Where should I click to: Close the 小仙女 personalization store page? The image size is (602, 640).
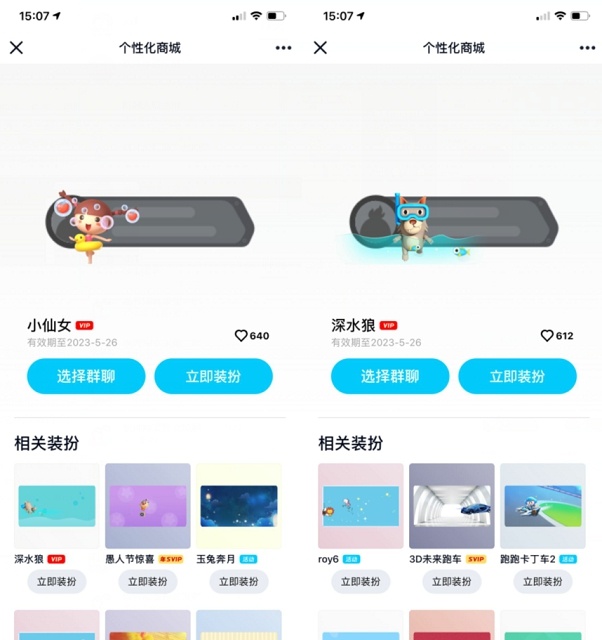tap(16, 47)
